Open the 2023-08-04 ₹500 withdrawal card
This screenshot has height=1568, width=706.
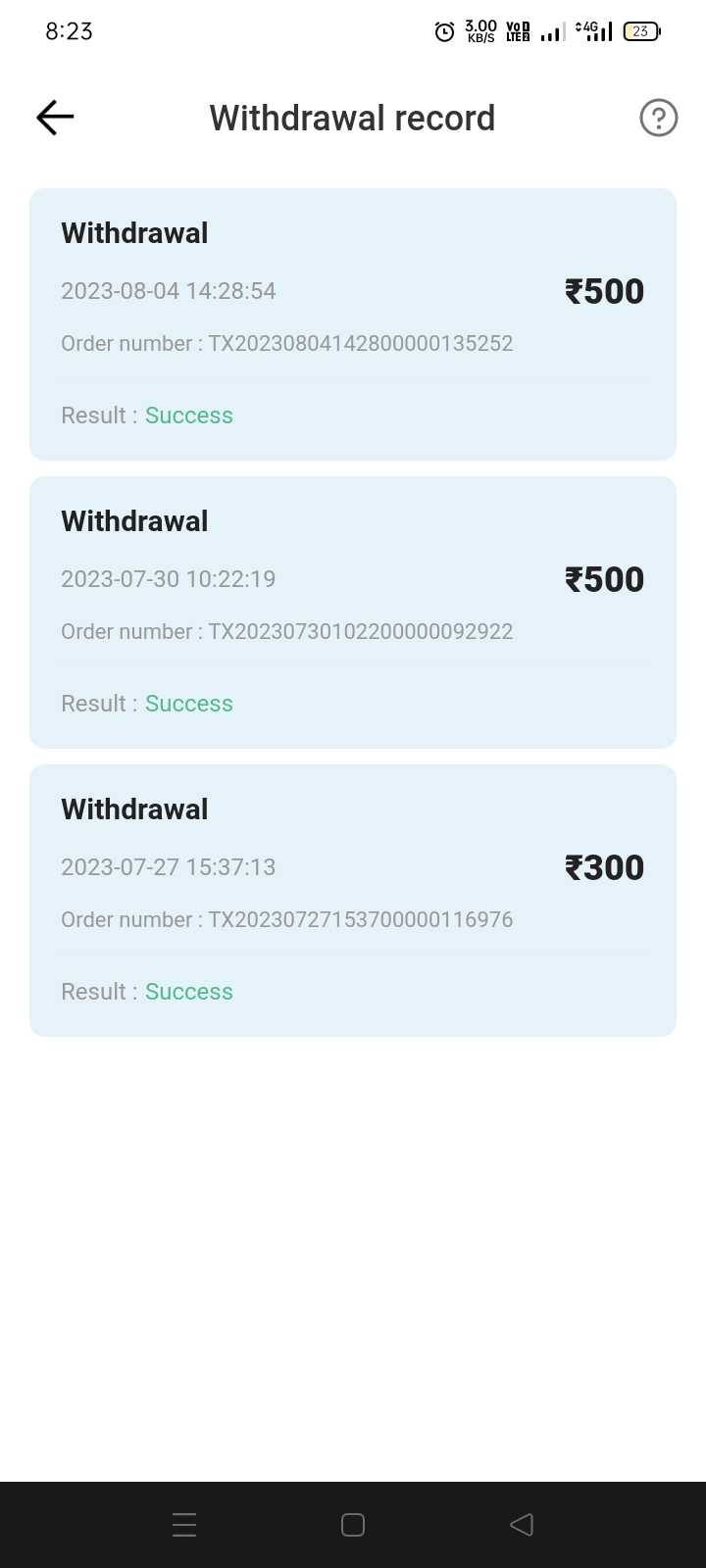pyautogui.click(x=353, y=324)
